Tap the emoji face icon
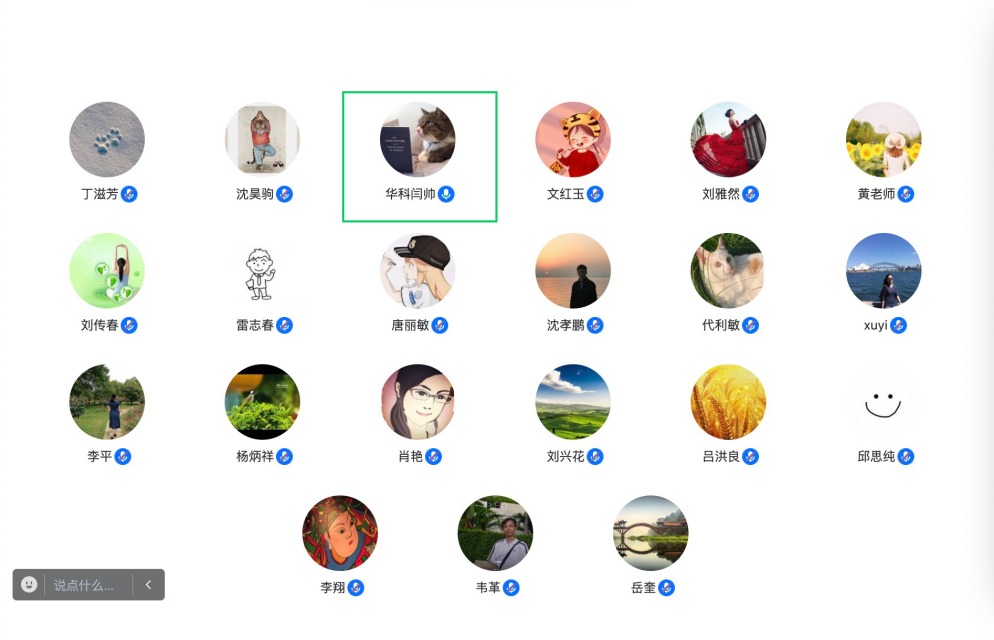994x640 pixels. coord(29,584)
